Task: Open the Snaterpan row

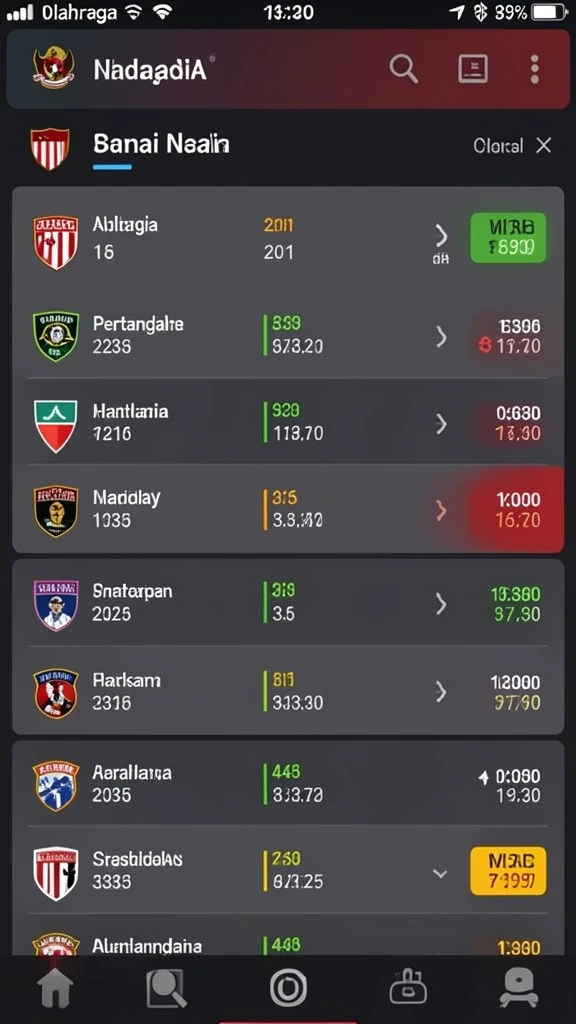Action: (288, 603)
